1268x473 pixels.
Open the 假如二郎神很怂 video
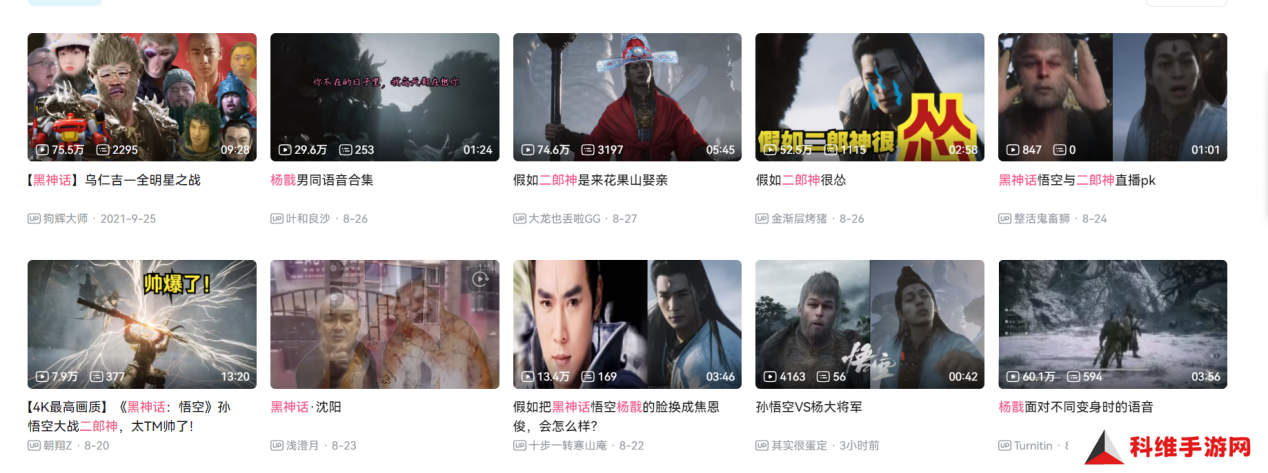(x=869, y=97)
